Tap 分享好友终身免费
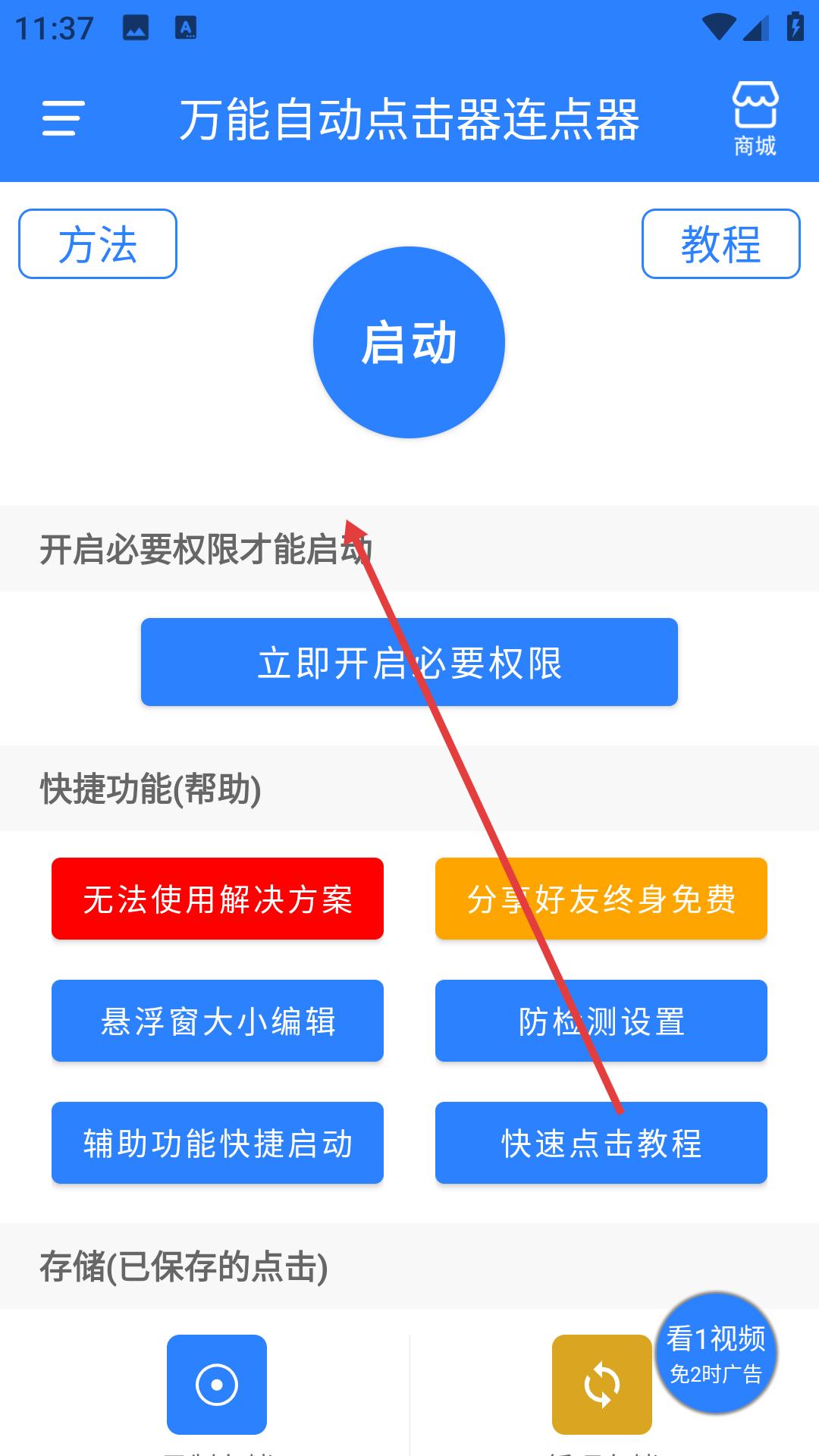Screen dimensions: 819x1456 [601, 899]
